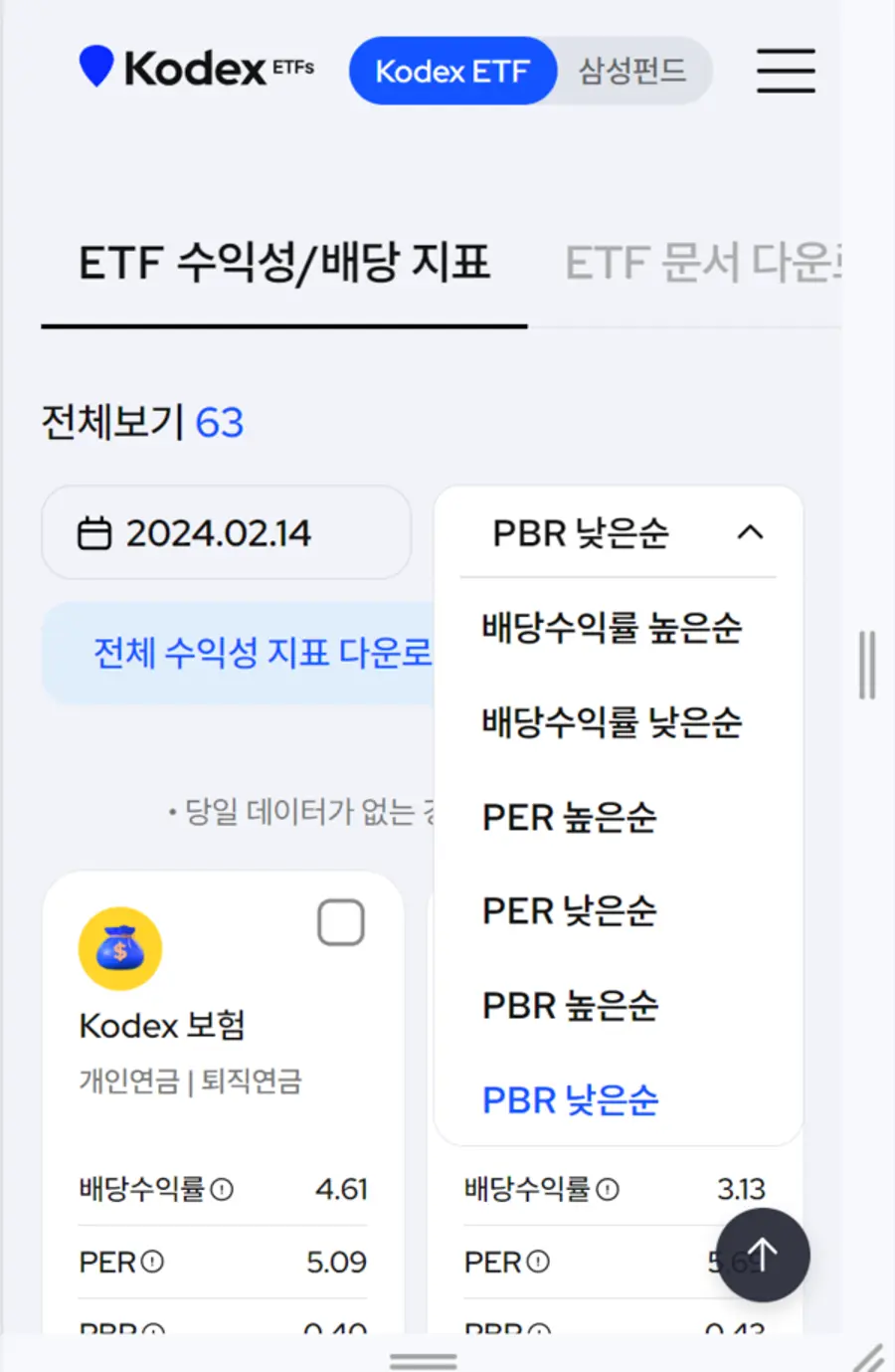Choose PER 높은순 sorting
This screenshot has width=895, height=1372.
point(569,817)
